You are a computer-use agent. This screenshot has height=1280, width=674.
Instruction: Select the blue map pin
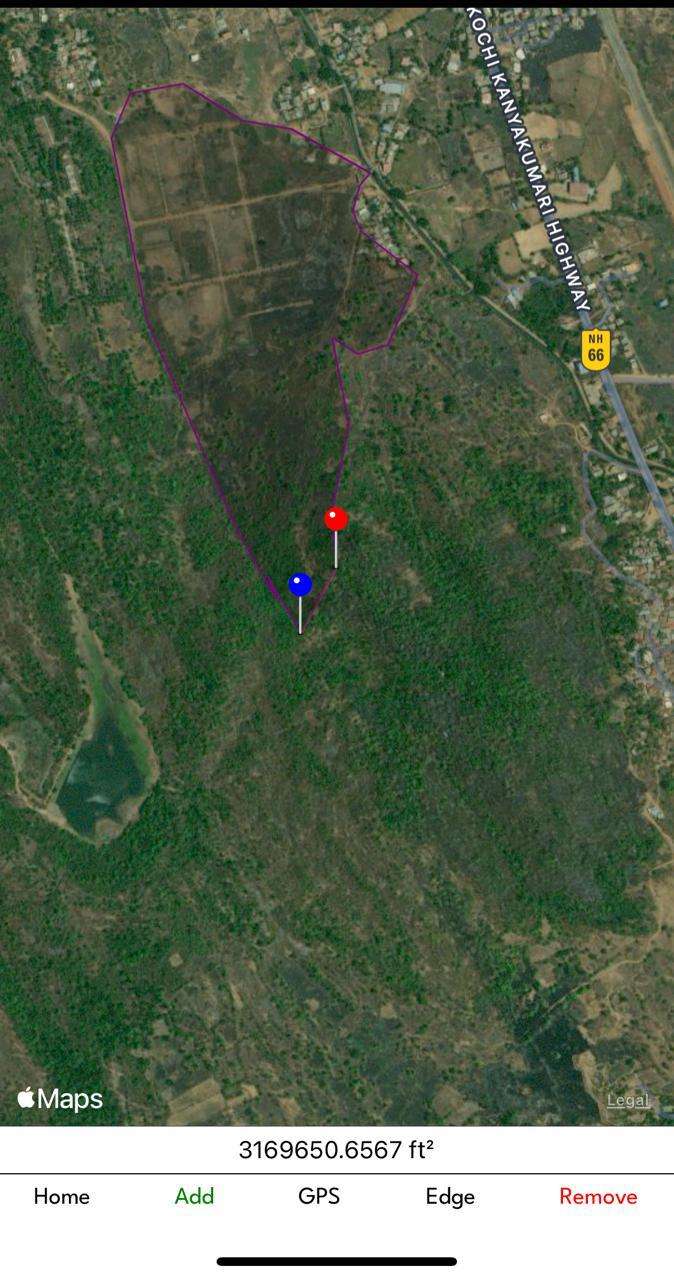[x=300, y=585]
